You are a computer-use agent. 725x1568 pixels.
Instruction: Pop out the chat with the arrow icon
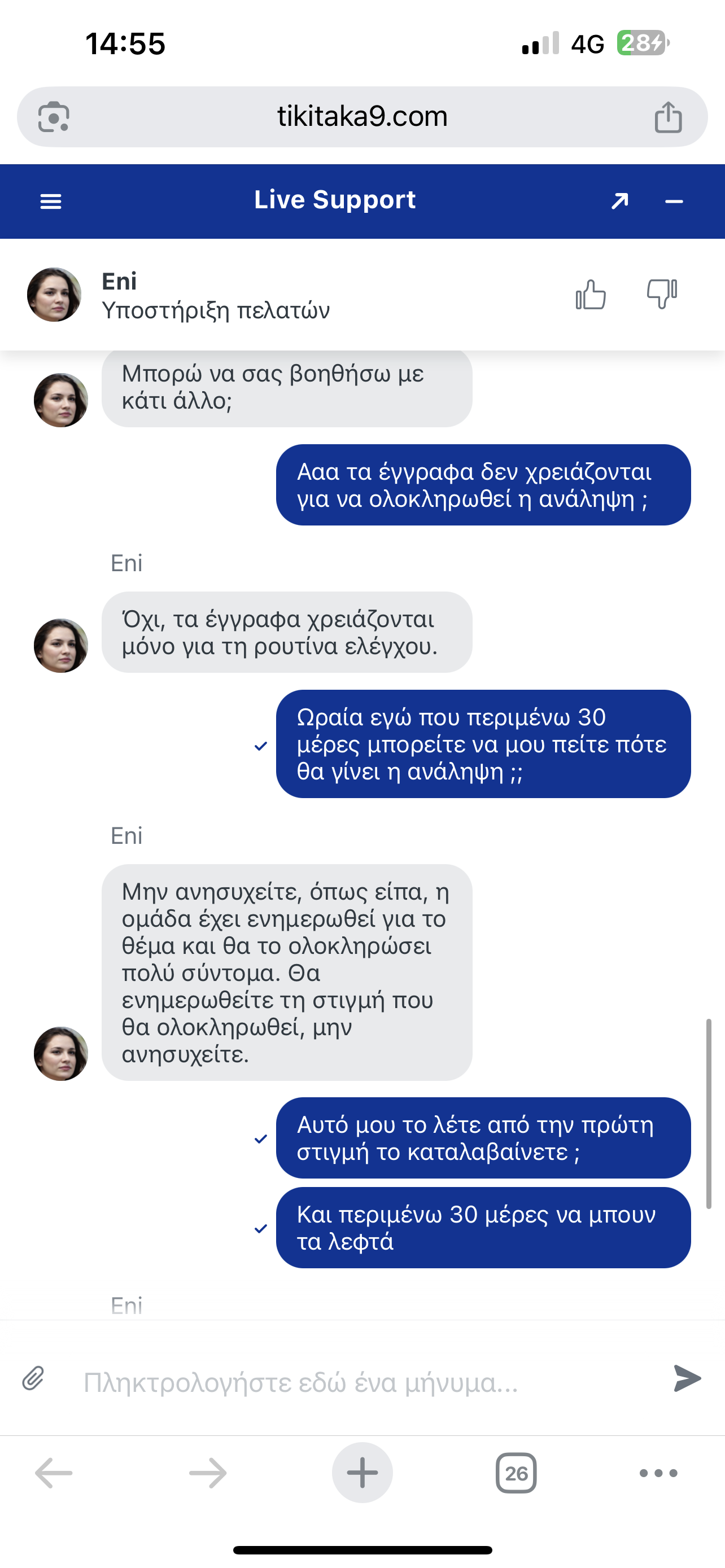click(619, 201)
